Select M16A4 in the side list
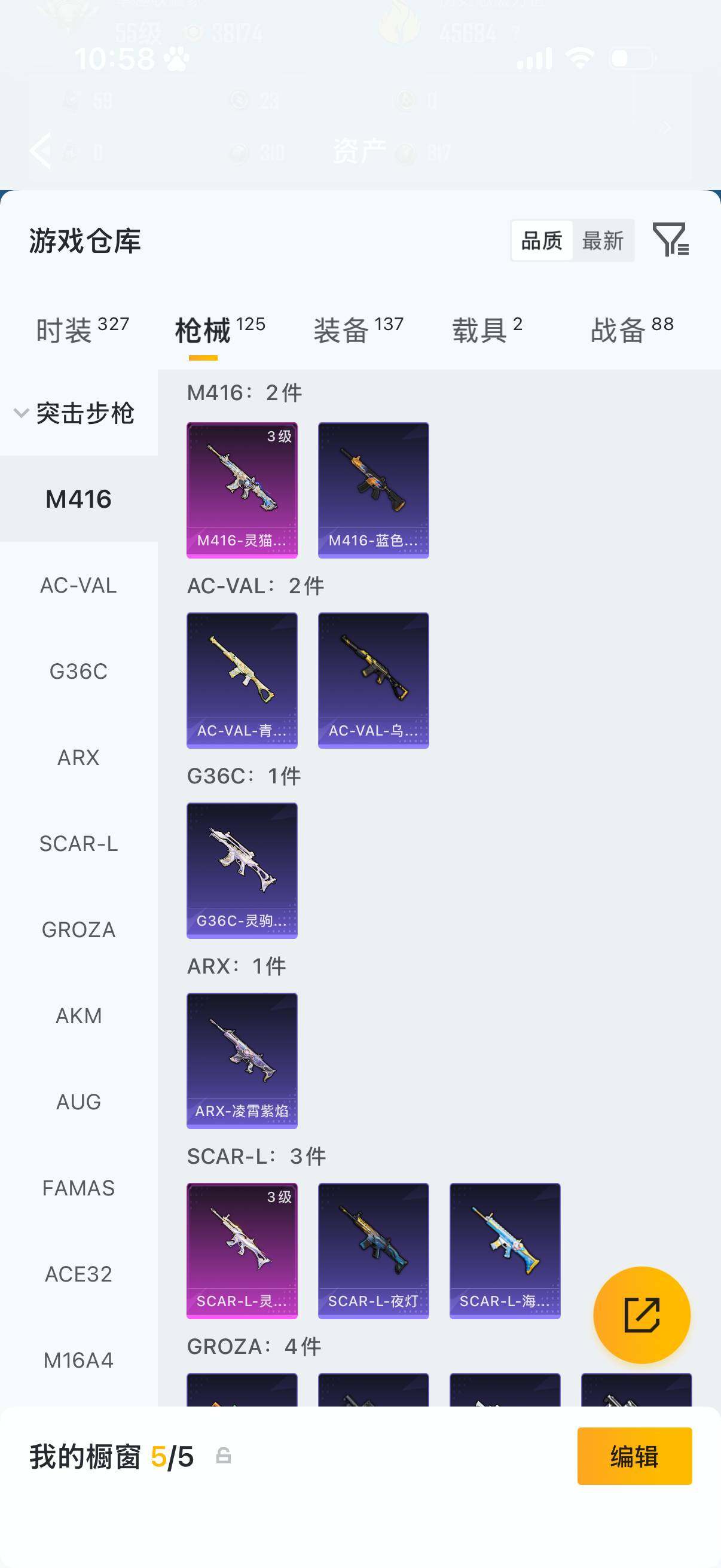Screen dimensions: 721x1568 click(78, 1360)
